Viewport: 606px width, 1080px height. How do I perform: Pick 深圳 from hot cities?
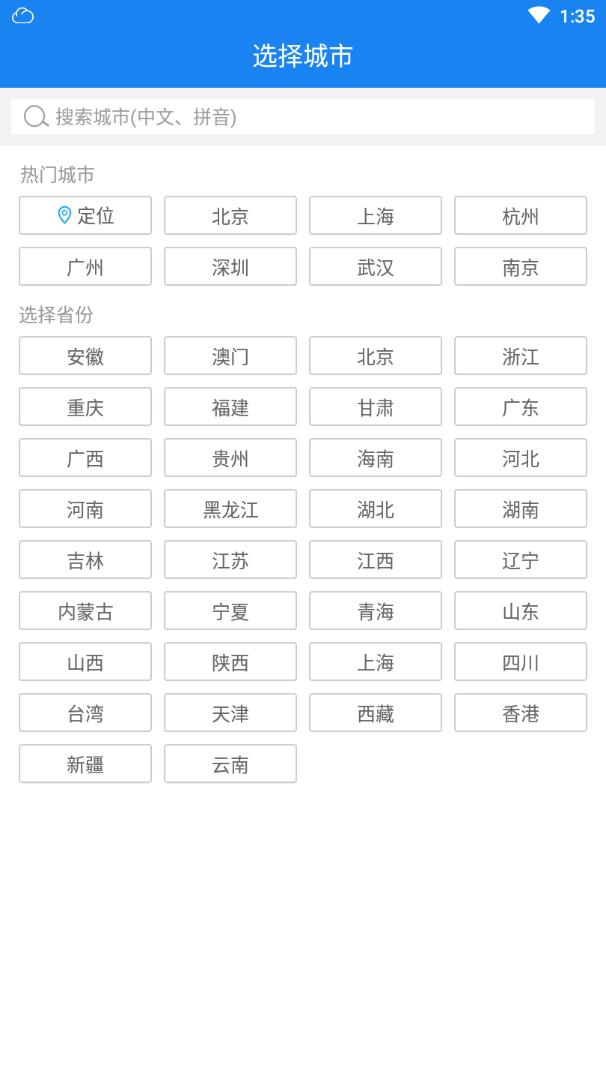point(231,267)
